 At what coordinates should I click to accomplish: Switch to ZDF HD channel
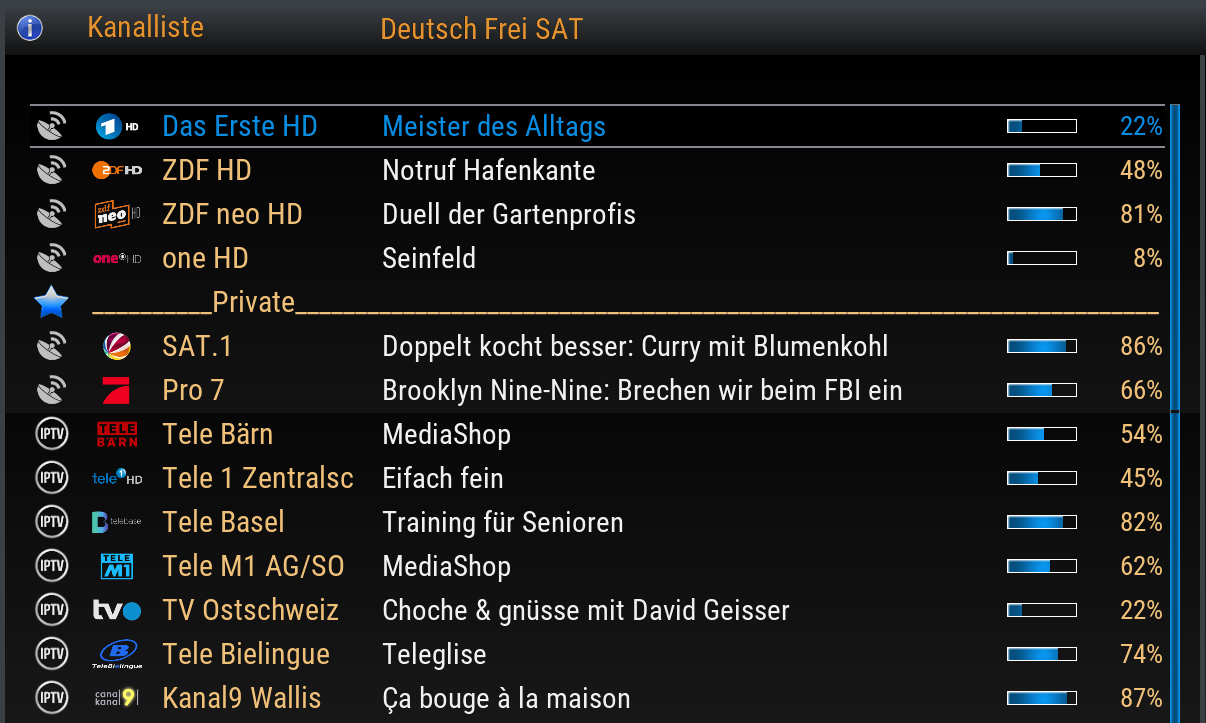click(207, 171)
